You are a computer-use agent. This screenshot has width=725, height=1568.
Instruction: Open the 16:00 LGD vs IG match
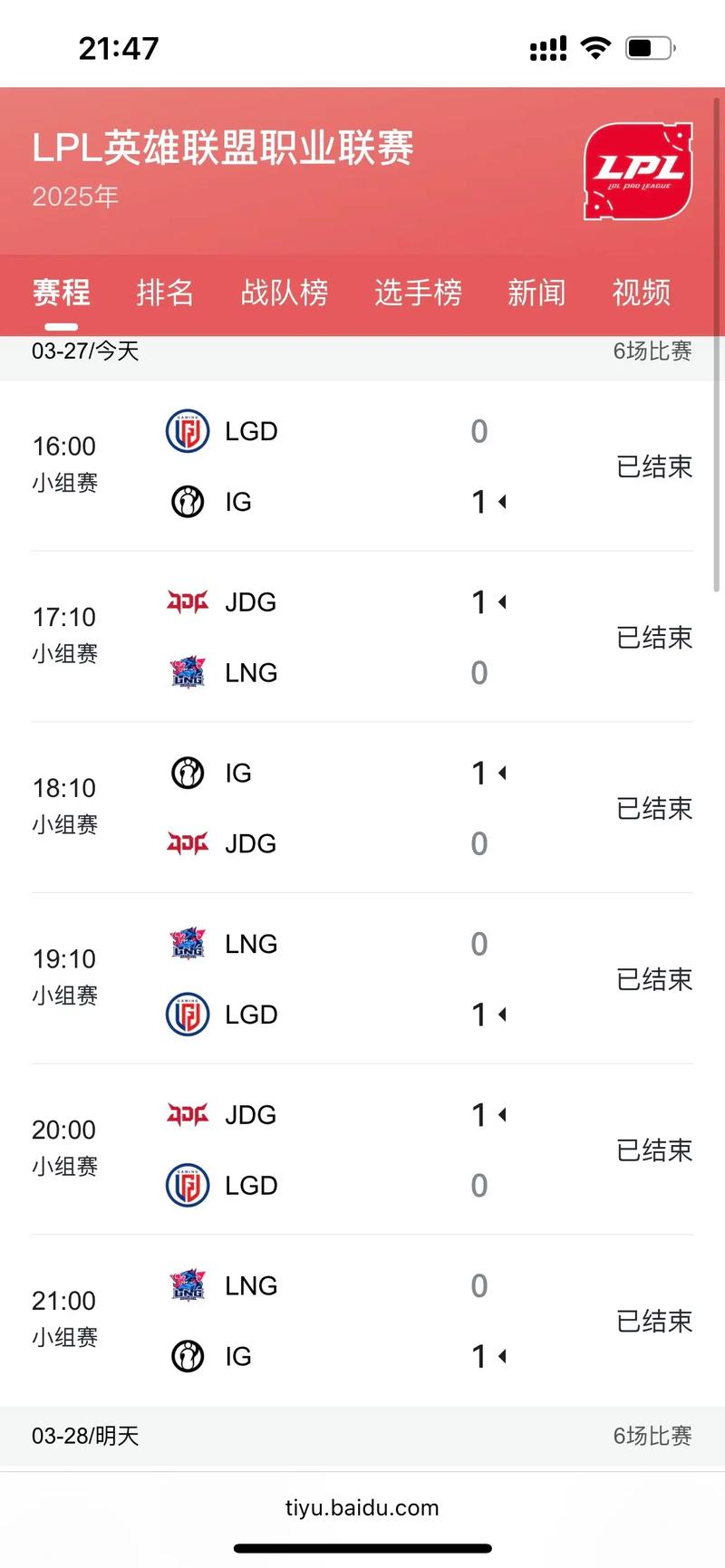[x=362, y=466]
